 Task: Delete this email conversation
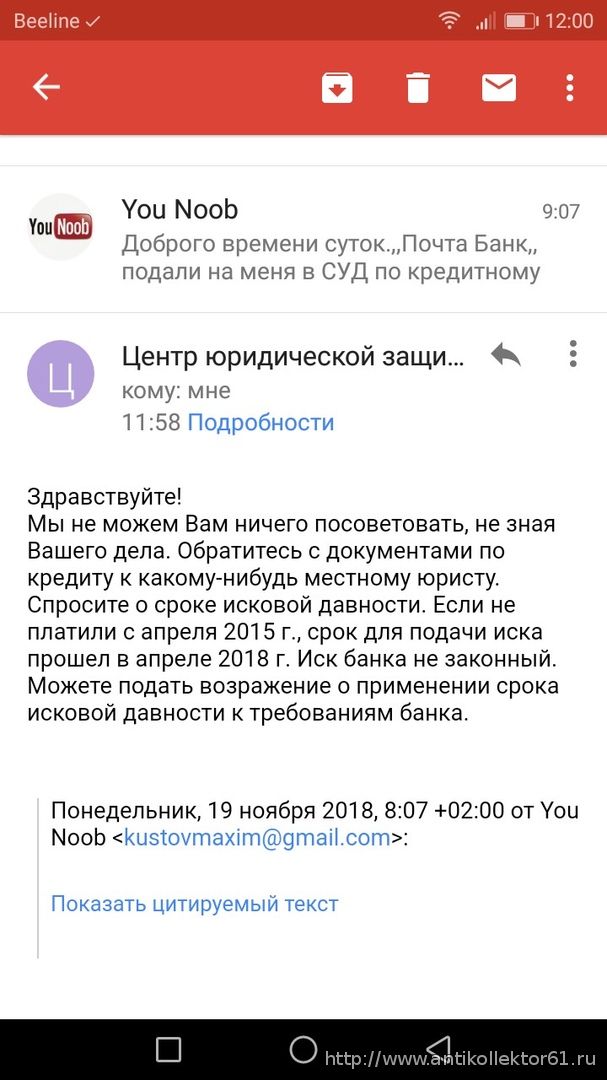tap(417, 88)
